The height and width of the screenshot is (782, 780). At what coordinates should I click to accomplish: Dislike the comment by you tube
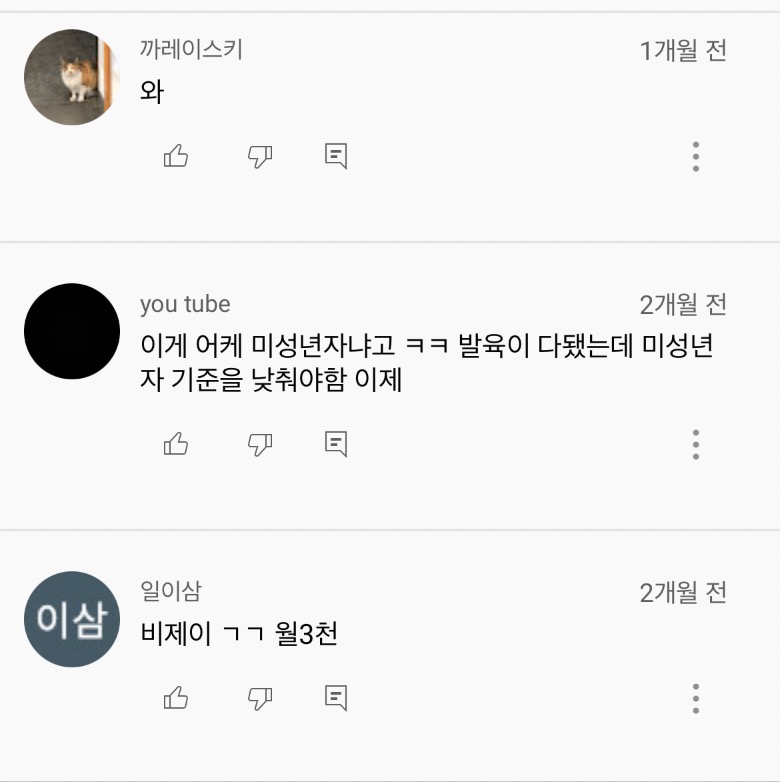click(260, 444)
